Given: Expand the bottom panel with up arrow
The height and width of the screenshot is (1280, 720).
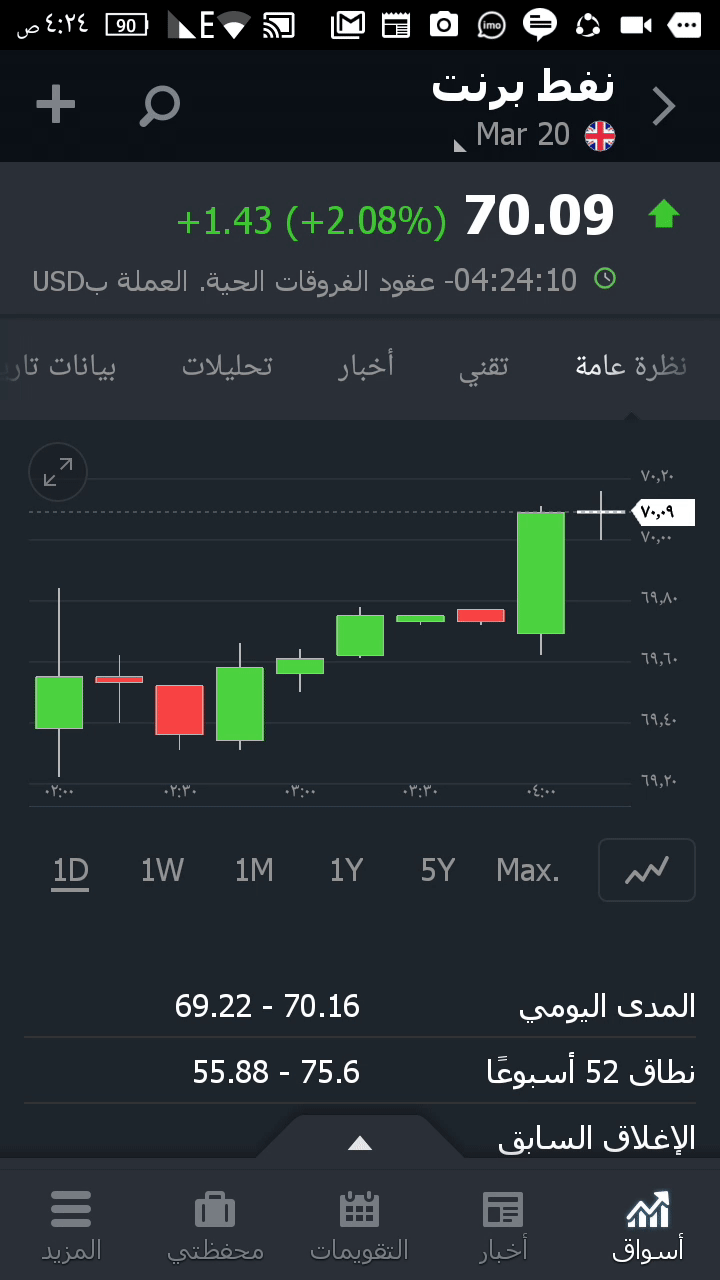Looking at the screenshot, I should coord(360,1143).
